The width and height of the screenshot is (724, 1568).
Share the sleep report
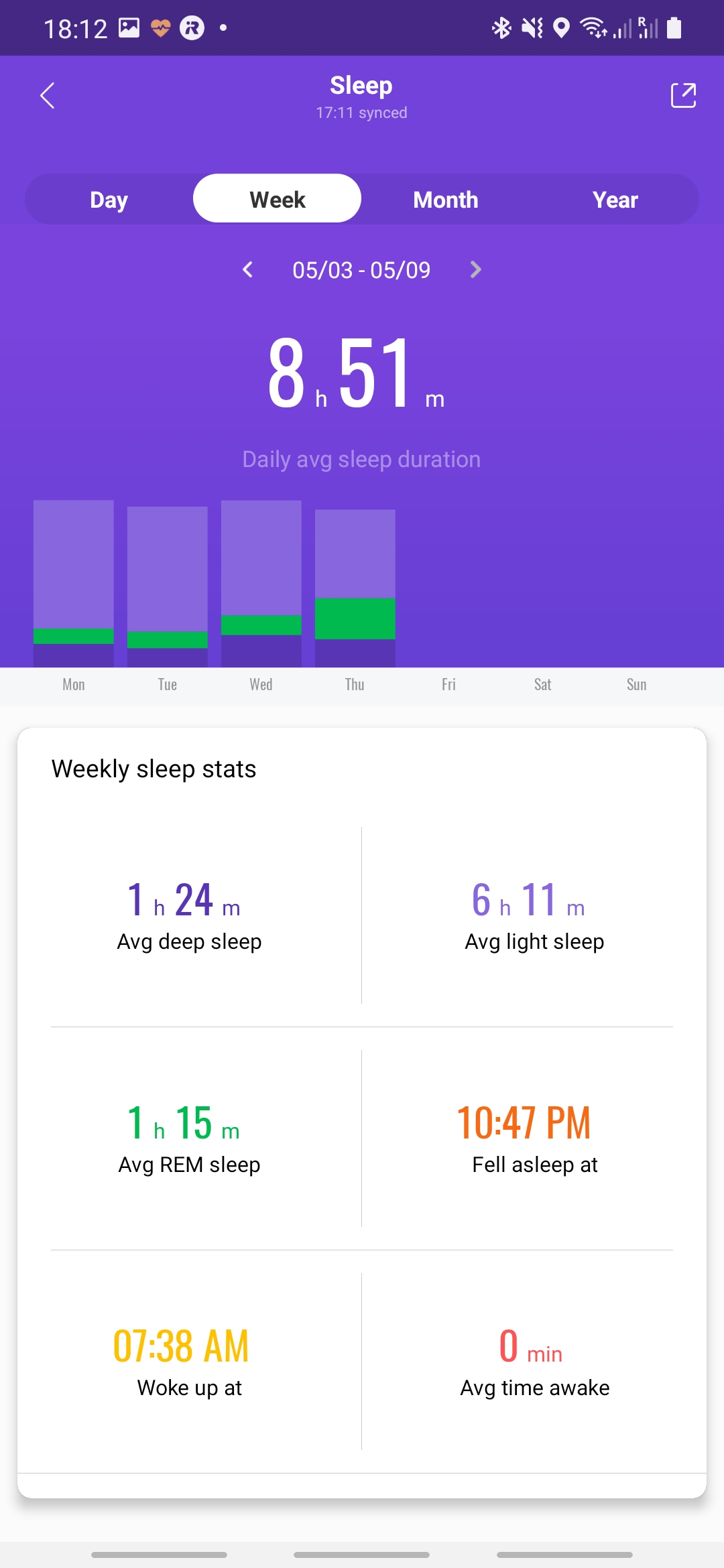tap(683, 95)
